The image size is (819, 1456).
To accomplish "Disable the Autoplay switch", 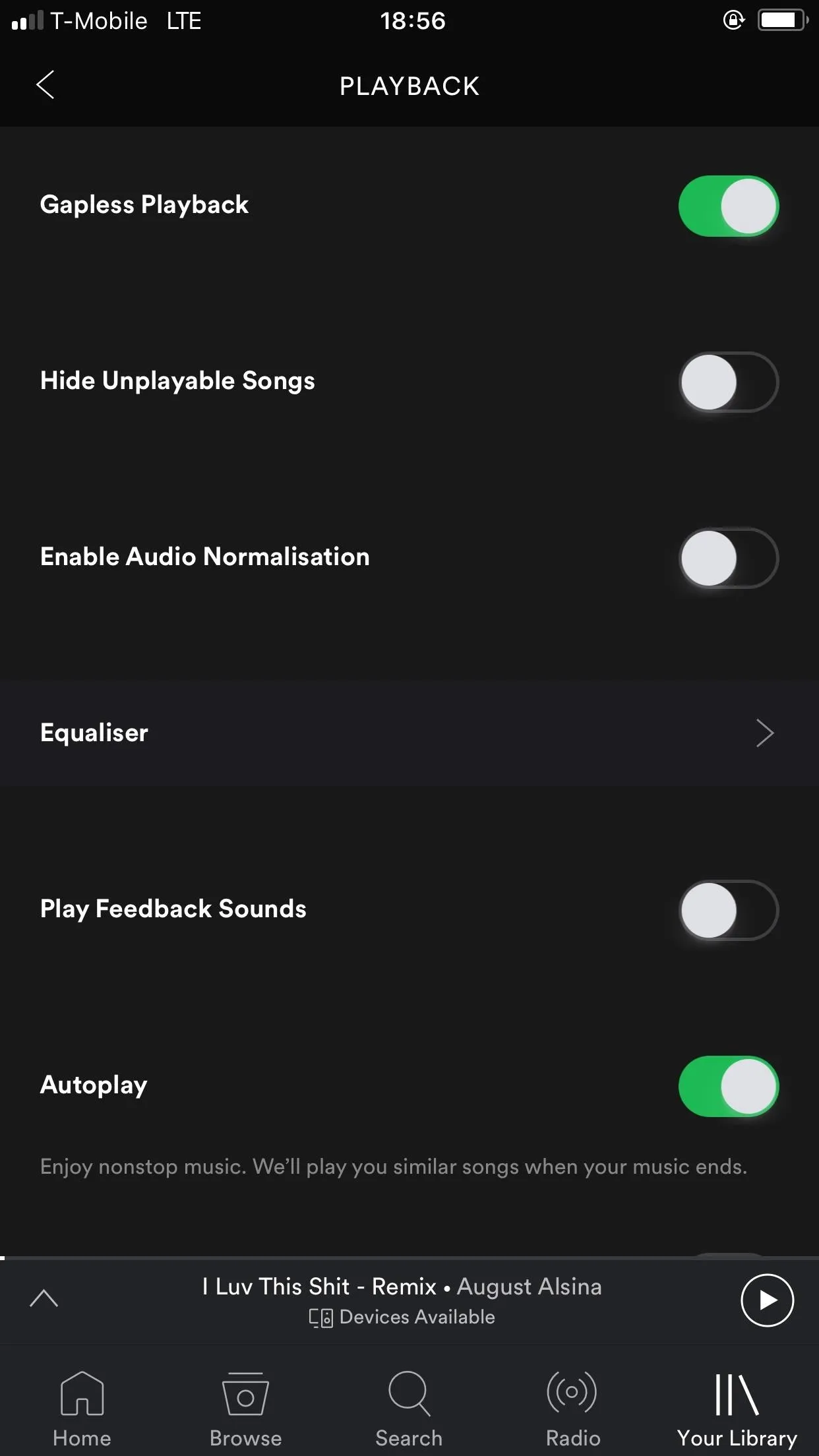I will [x=729, y=1086].
